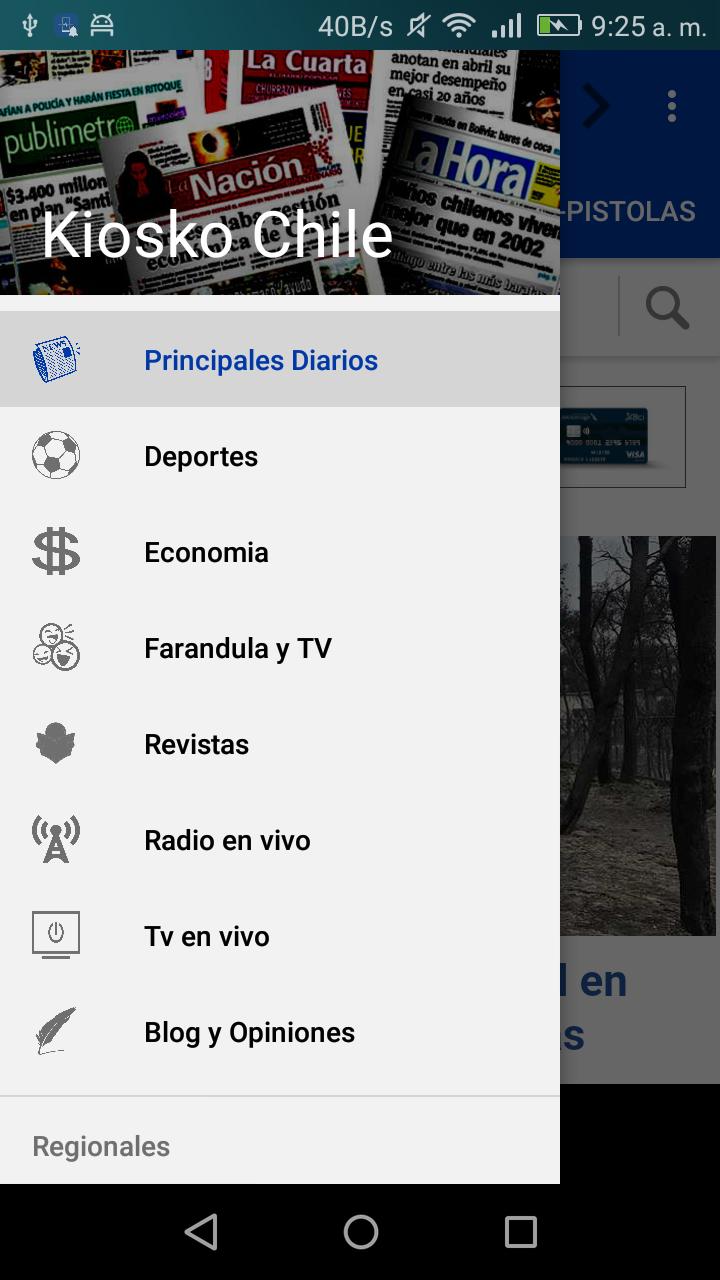Image resolution: width=720 pixels, height=1280 pixels.
Task: Tap the search magnifier icon
Action: pyautogui.click(x=667, y=307)
